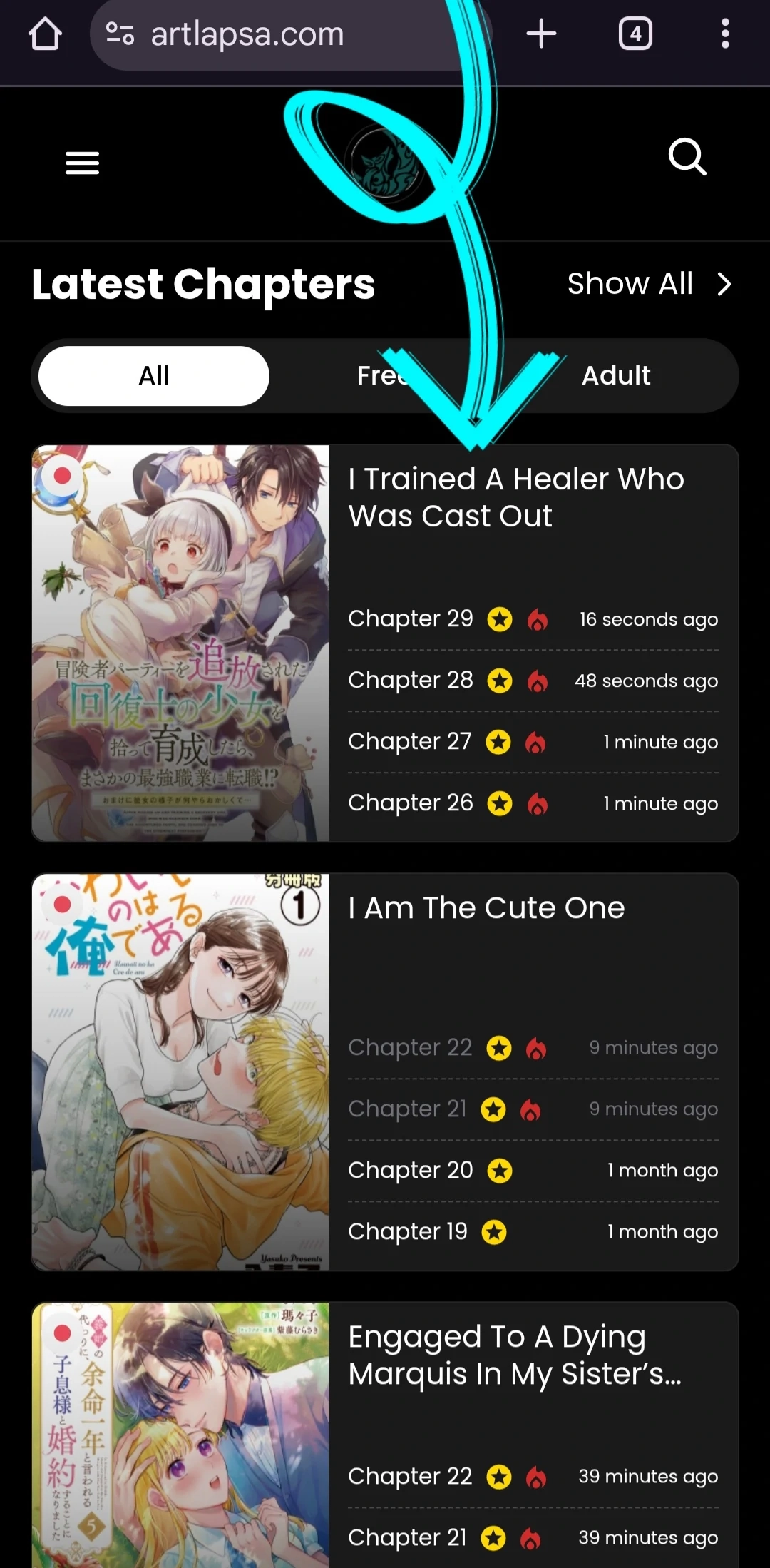Open Chapter 27 of the Healer series
Viewport: 770px width, 1568px height.
point(410,741)
